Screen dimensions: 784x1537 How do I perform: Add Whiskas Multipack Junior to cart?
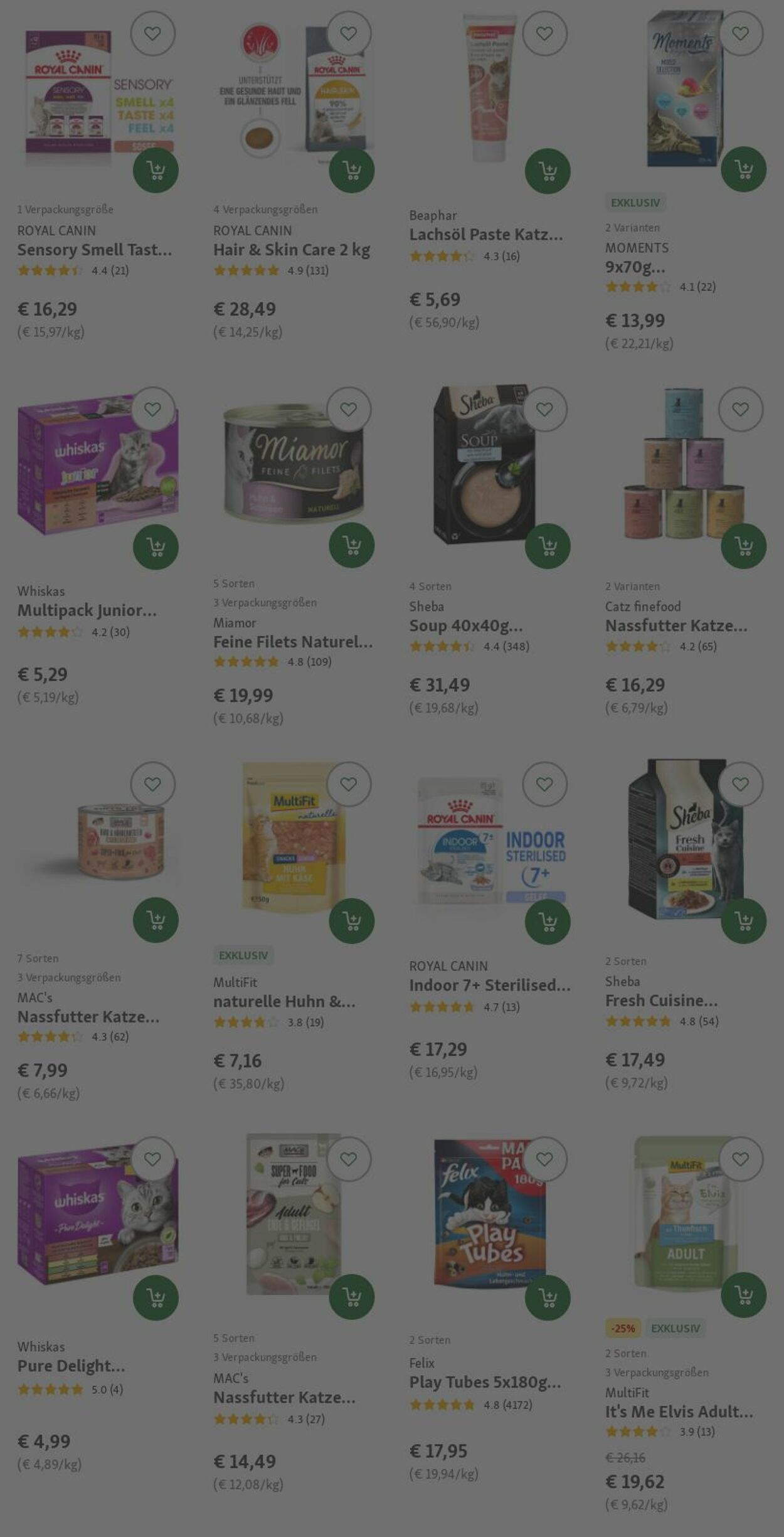(156, 546)
